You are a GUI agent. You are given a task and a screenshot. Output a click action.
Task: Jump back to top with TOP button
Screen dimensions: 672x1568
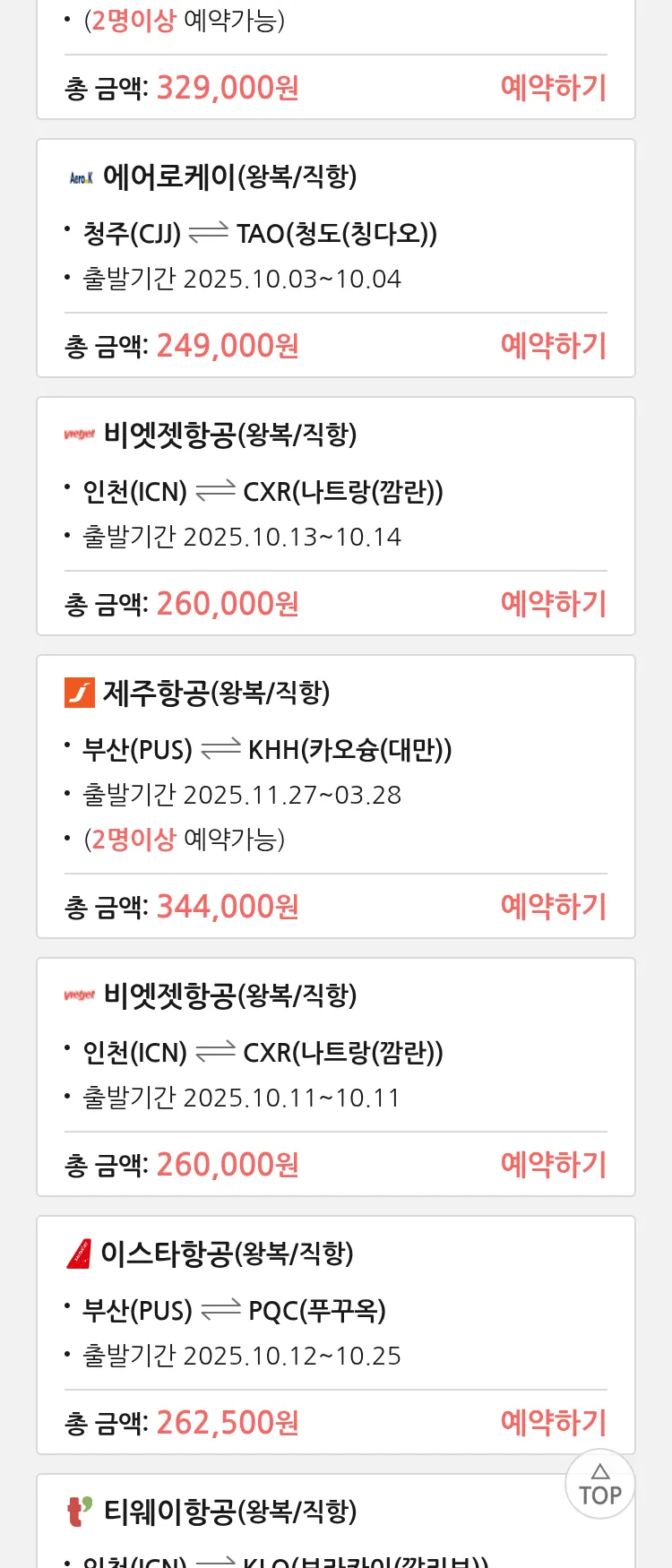(x=600, y=1485)
